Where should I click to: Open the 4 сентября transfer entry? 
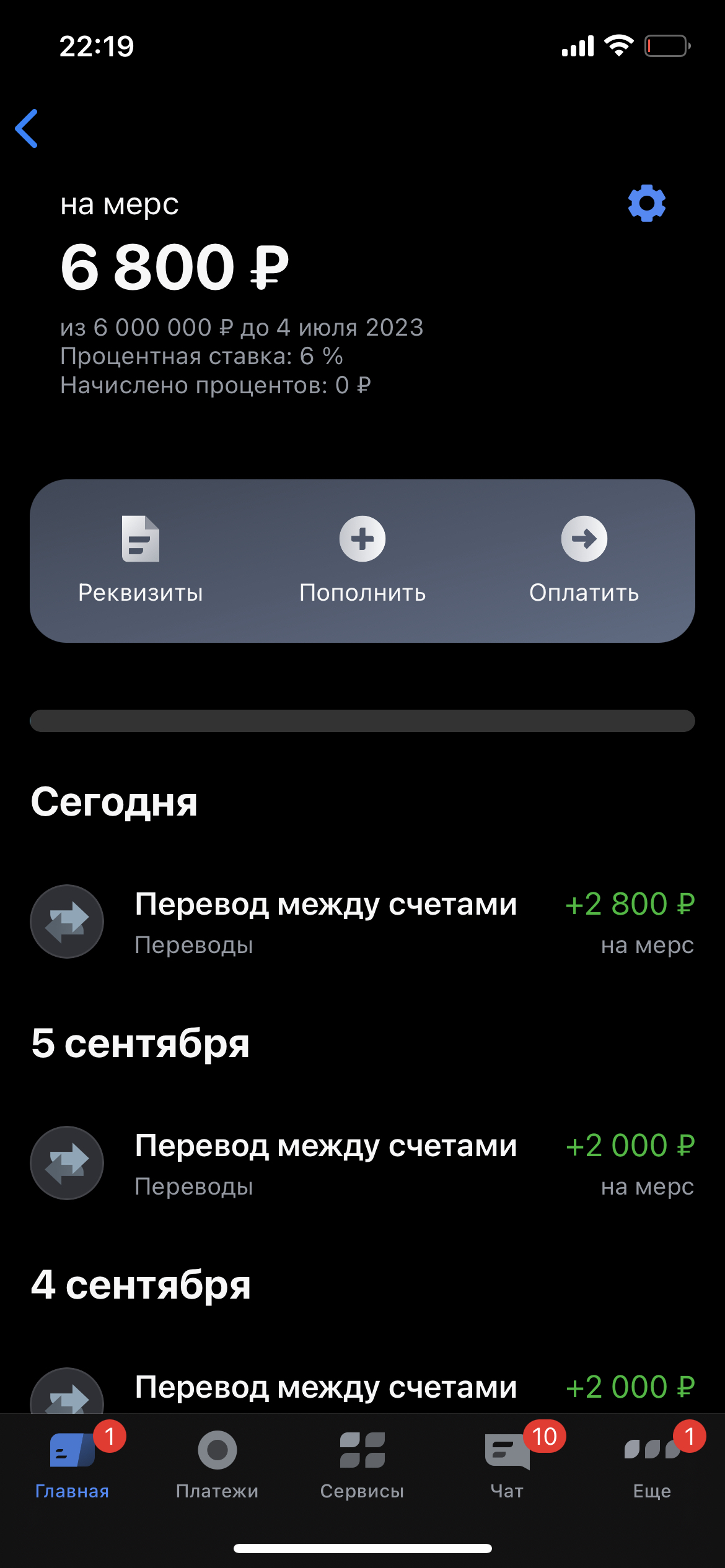point(362,1388)
